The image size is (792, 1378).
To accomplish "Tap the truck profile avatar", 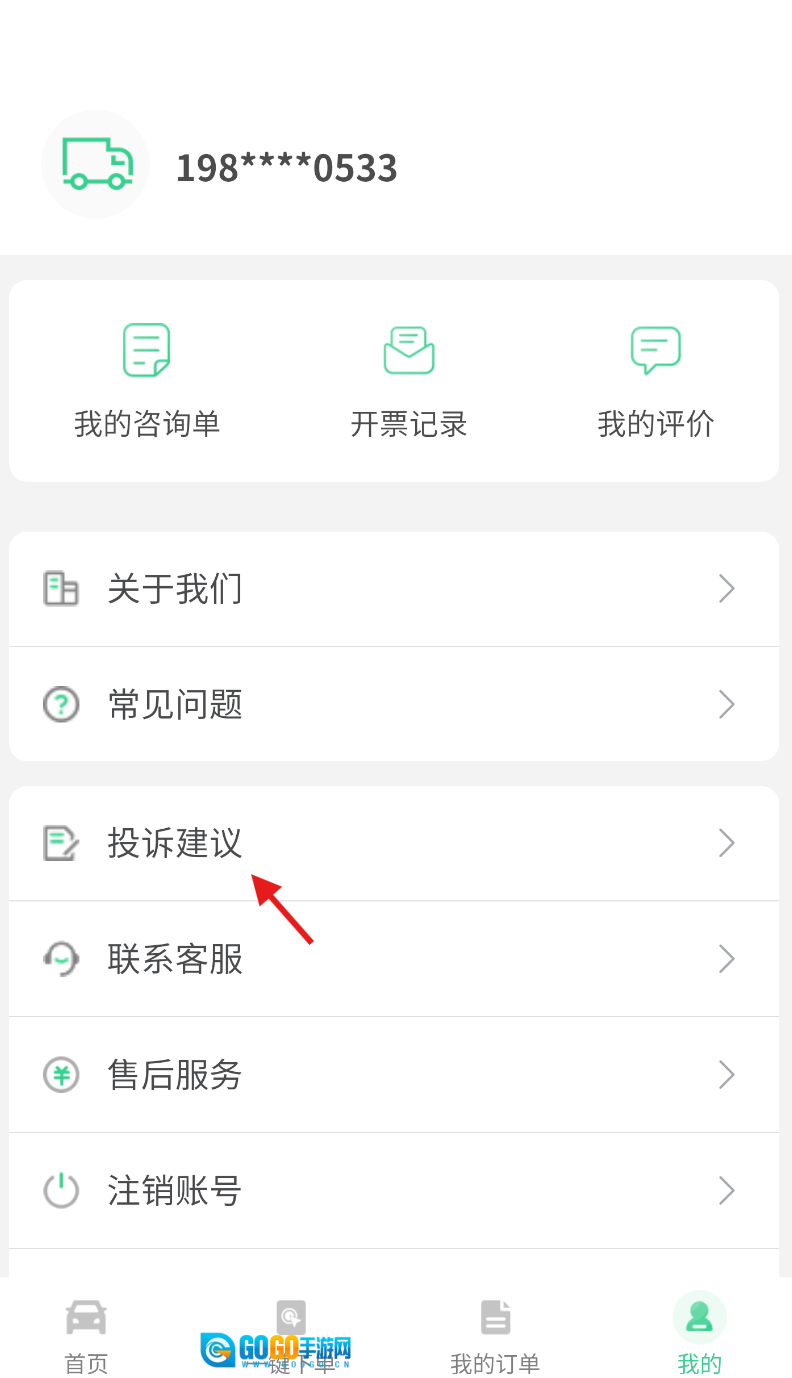I will [x=95, y=165].
